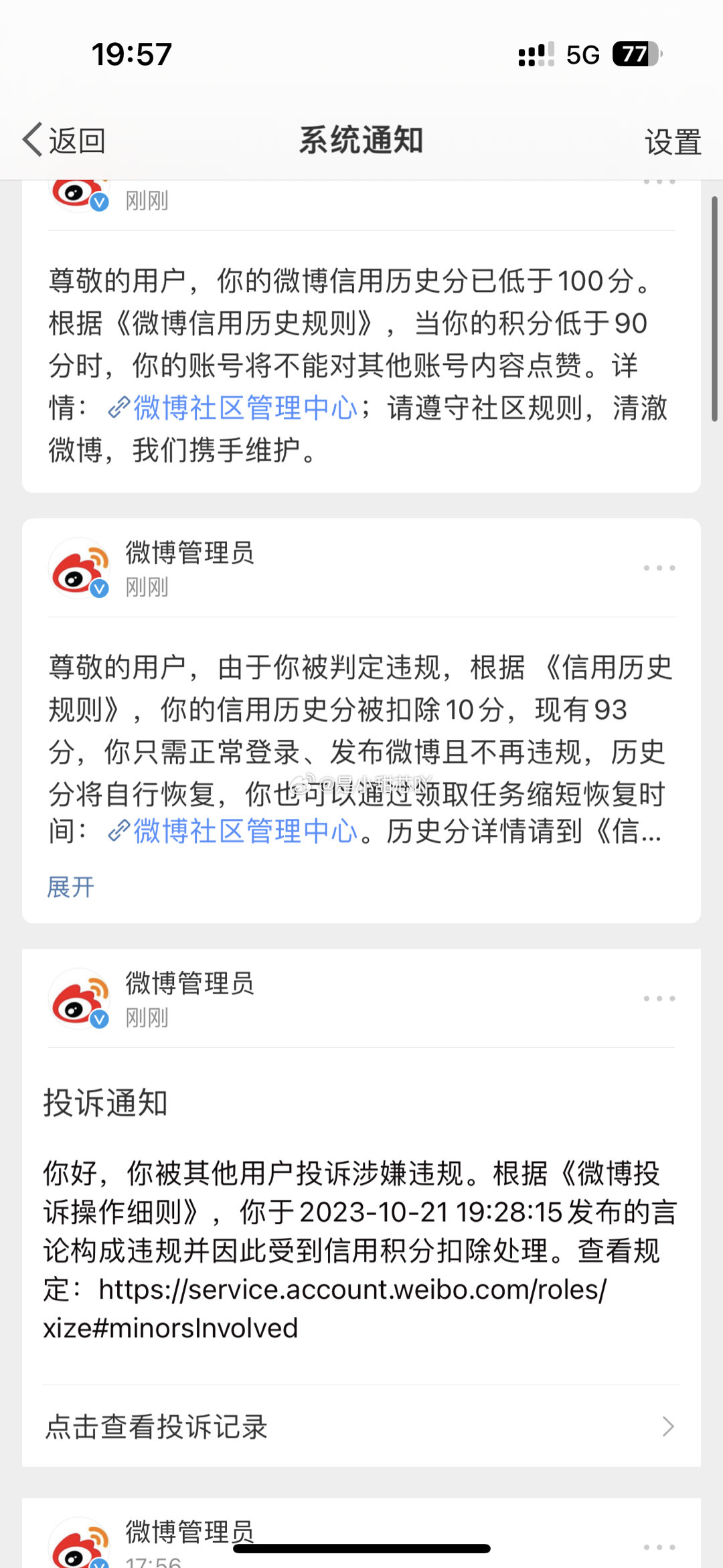Viewport: 723px width, 1568px height.
Task: Open 点击查看投诉记录 row
Action: coord(361,1427)
